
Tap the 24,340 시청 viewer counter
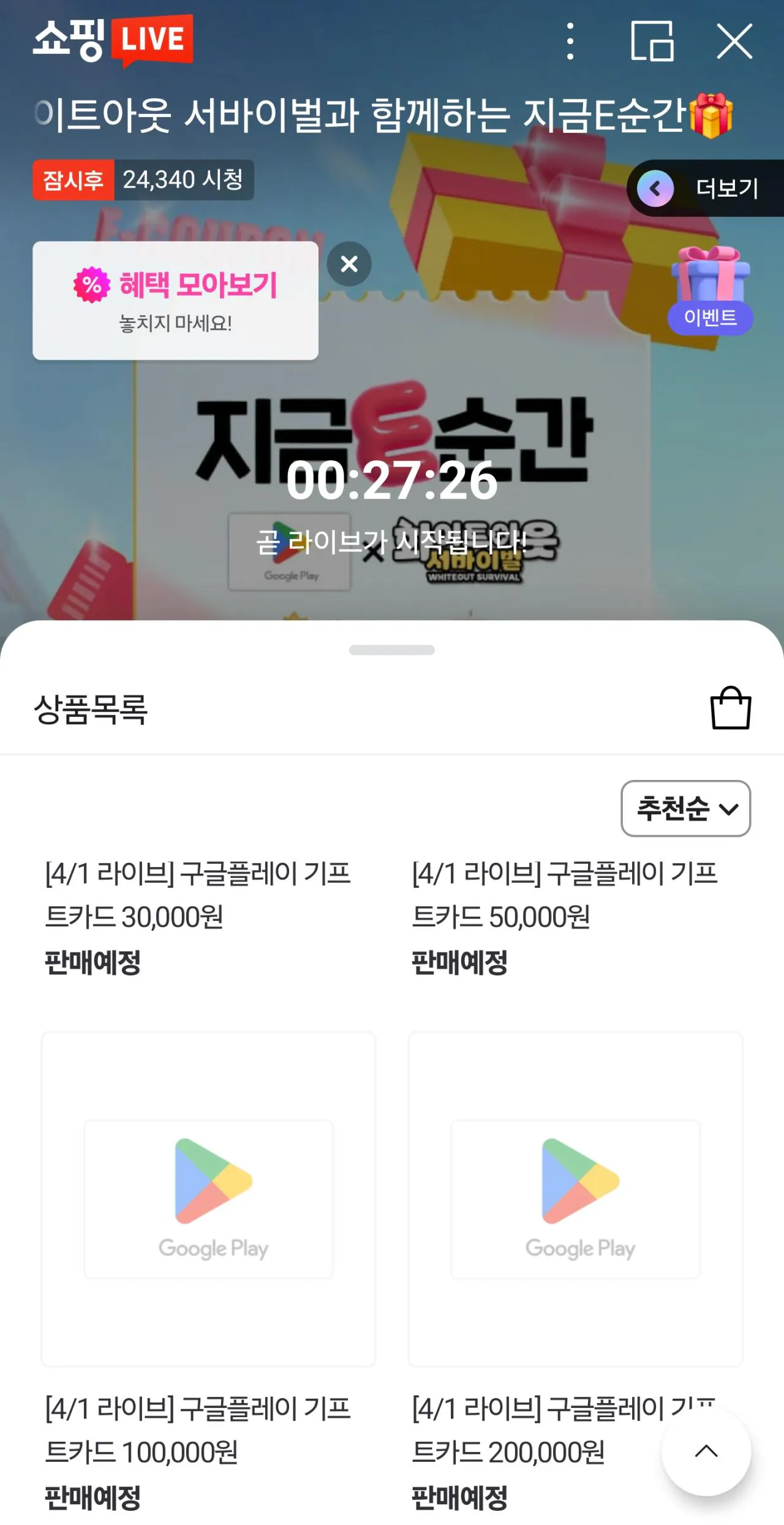tap(184, 180)
